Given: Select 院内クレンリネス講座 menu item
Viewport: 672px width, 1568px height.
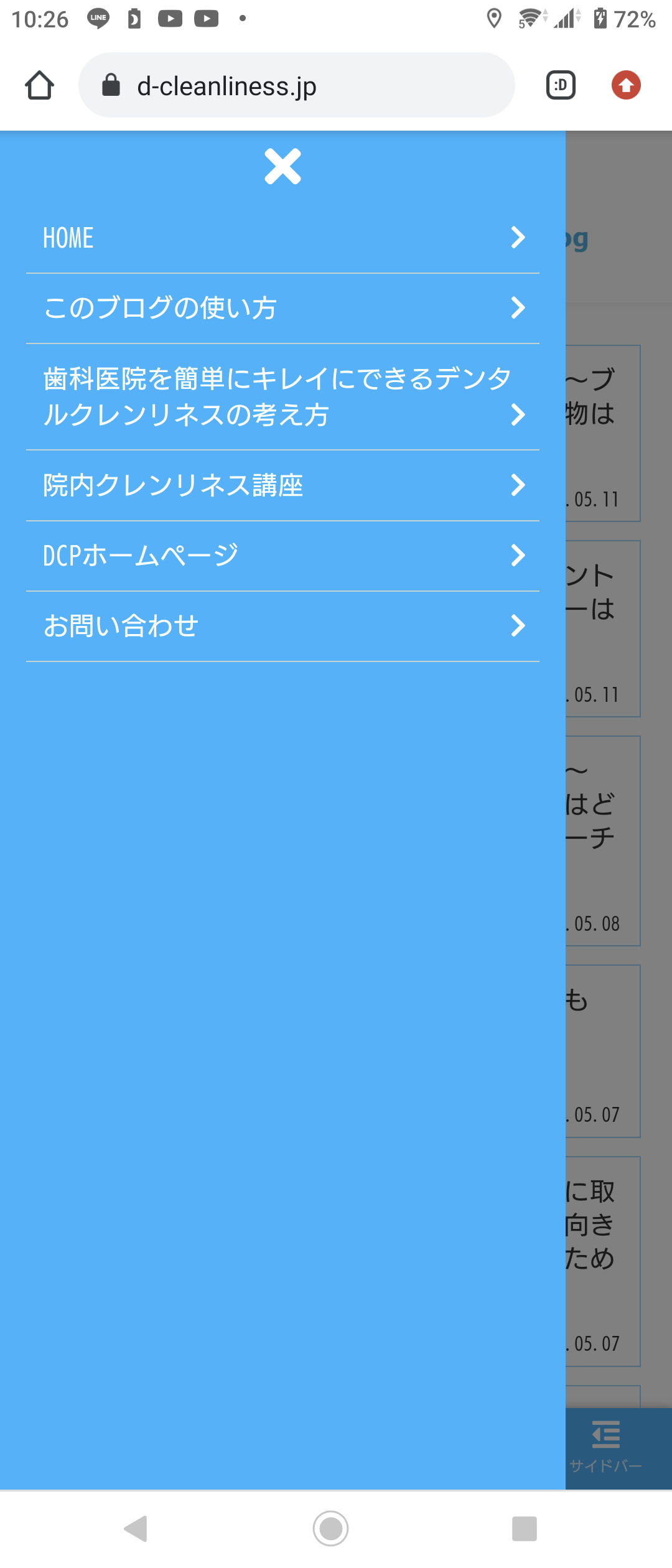Looking at the screenshot, I should [282, 485].
